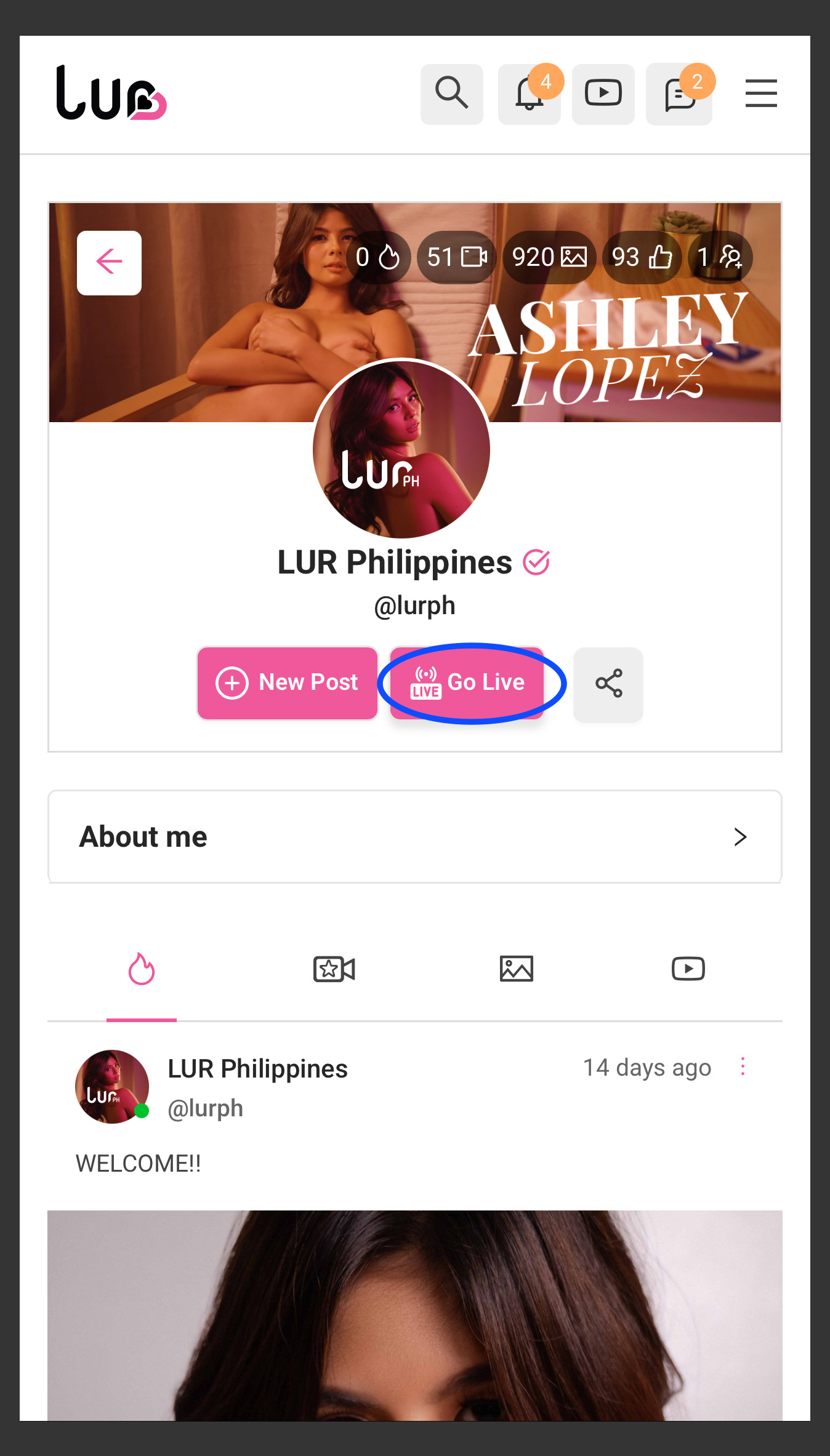This screenshot has width=830, height=1456.
Task: Tap the LUR logo to go home
Action: pos(111,94)
